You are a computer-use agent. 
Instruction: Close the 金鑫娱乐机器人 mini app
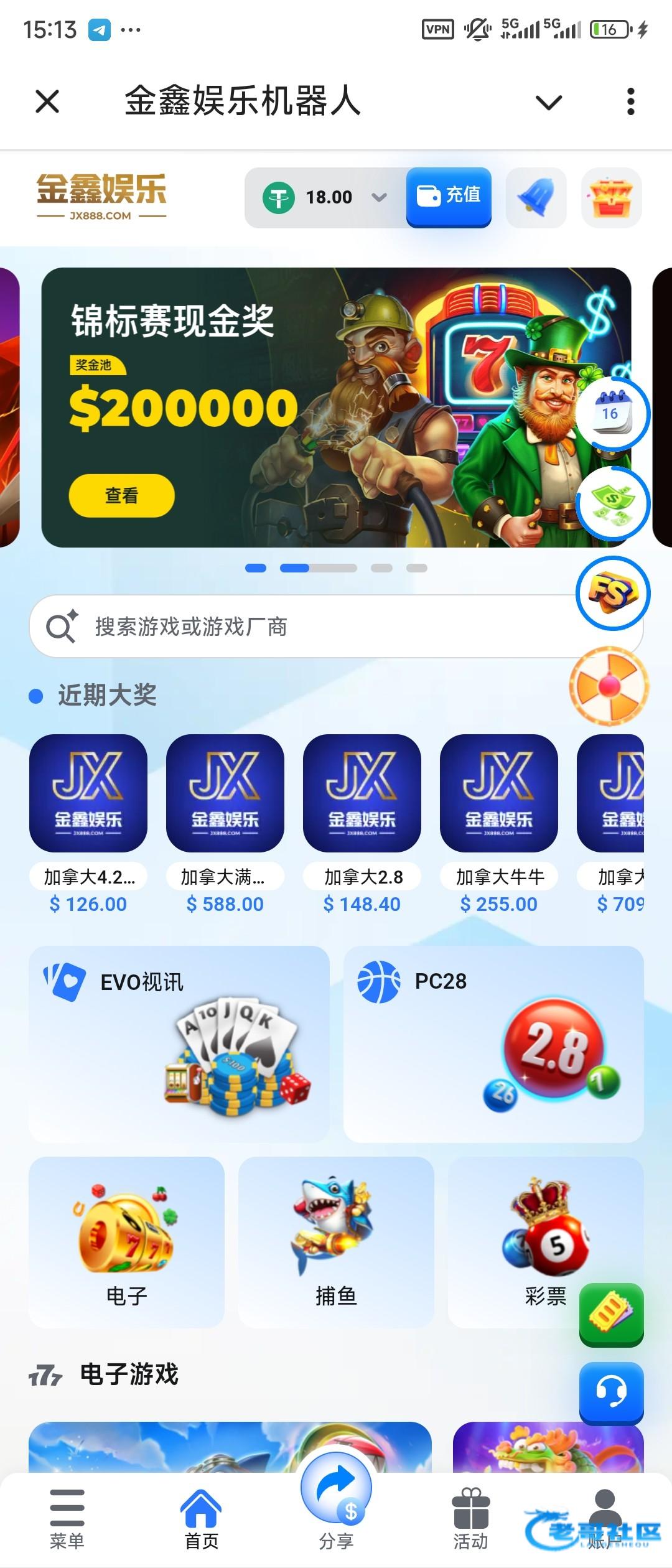coord(47,101)
